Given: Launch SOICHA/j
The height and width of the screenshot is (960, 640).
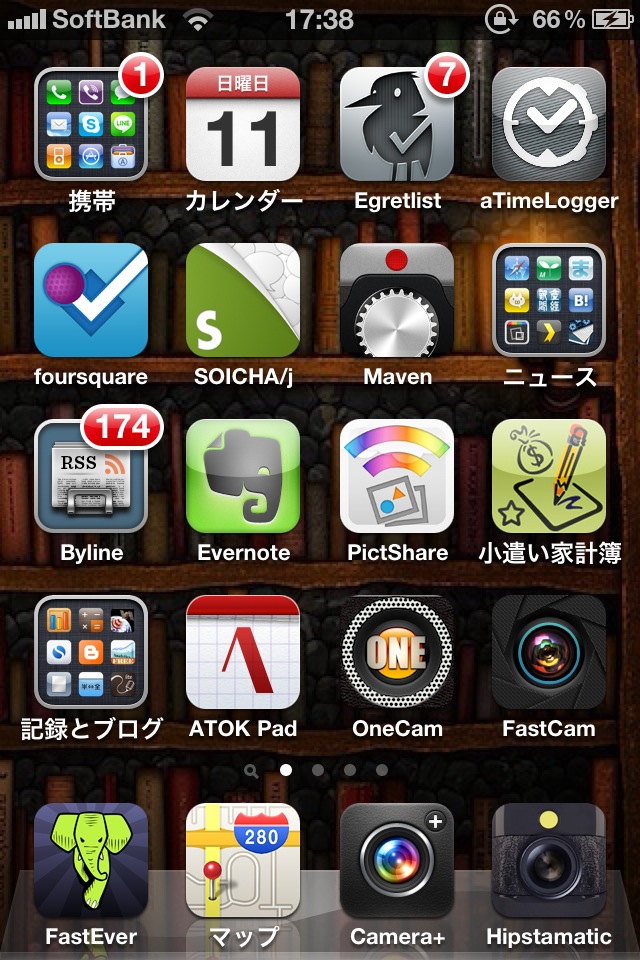Looking at the screenshot, I should [x=243, y=300].
